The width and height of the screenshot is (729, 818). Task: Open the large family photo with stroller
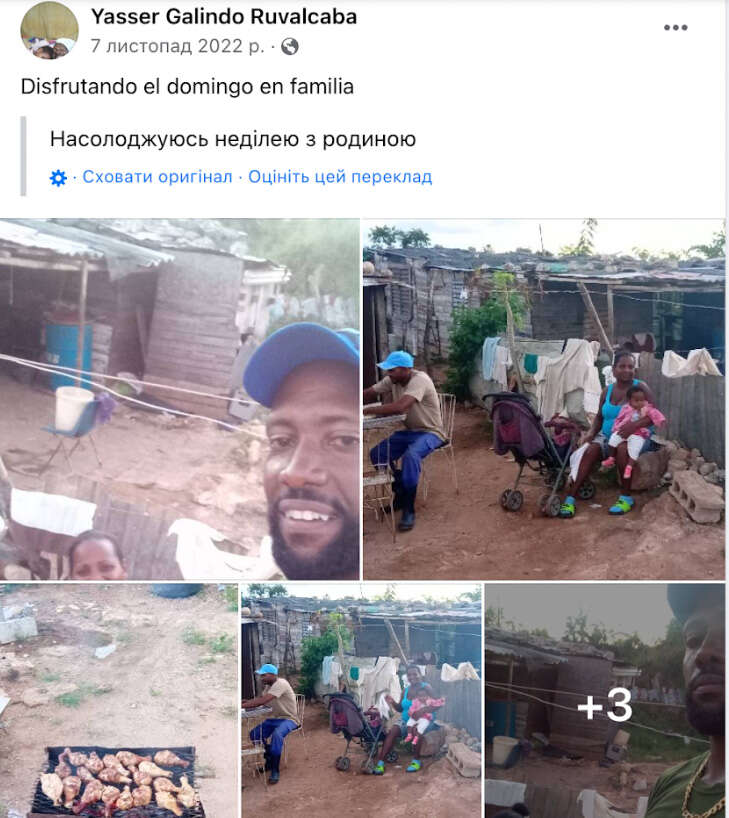[x=544, y=399]
